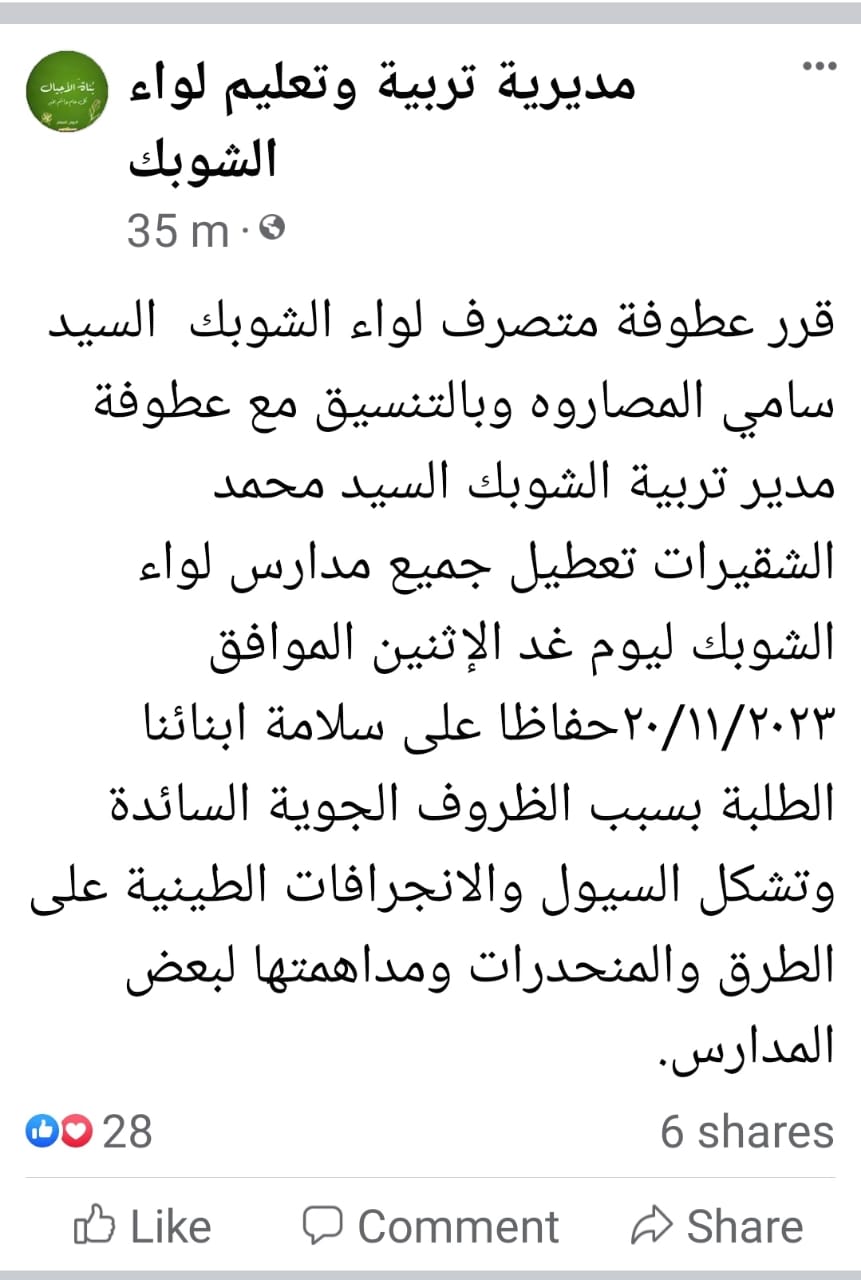This screenshot has height=1280, width=861.
Task: Open the post's three-dot overflow menu
Action: [x=819, y=67]
